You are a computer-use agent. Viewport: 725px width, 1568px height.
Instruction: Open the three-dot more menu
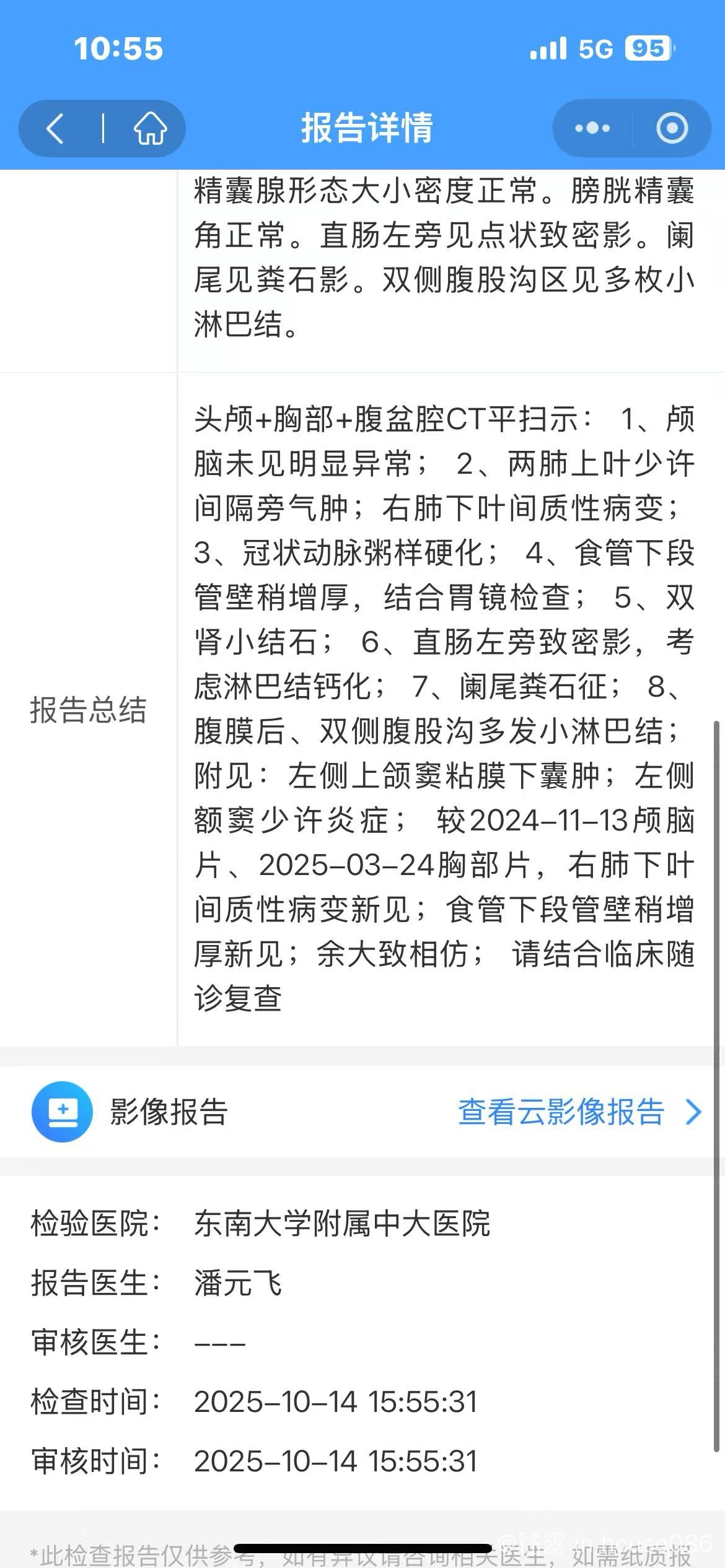(592, 129)
